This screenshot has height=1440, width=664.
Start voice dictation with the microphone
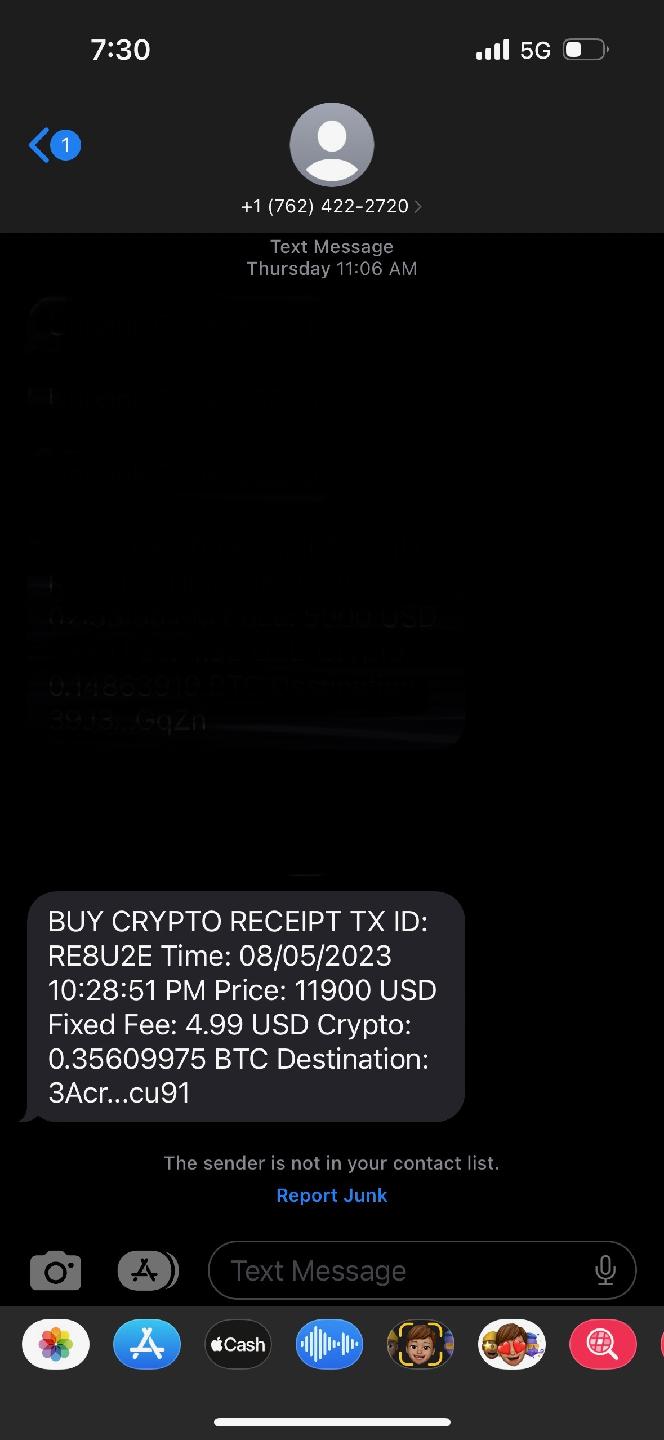[605, 1271]
